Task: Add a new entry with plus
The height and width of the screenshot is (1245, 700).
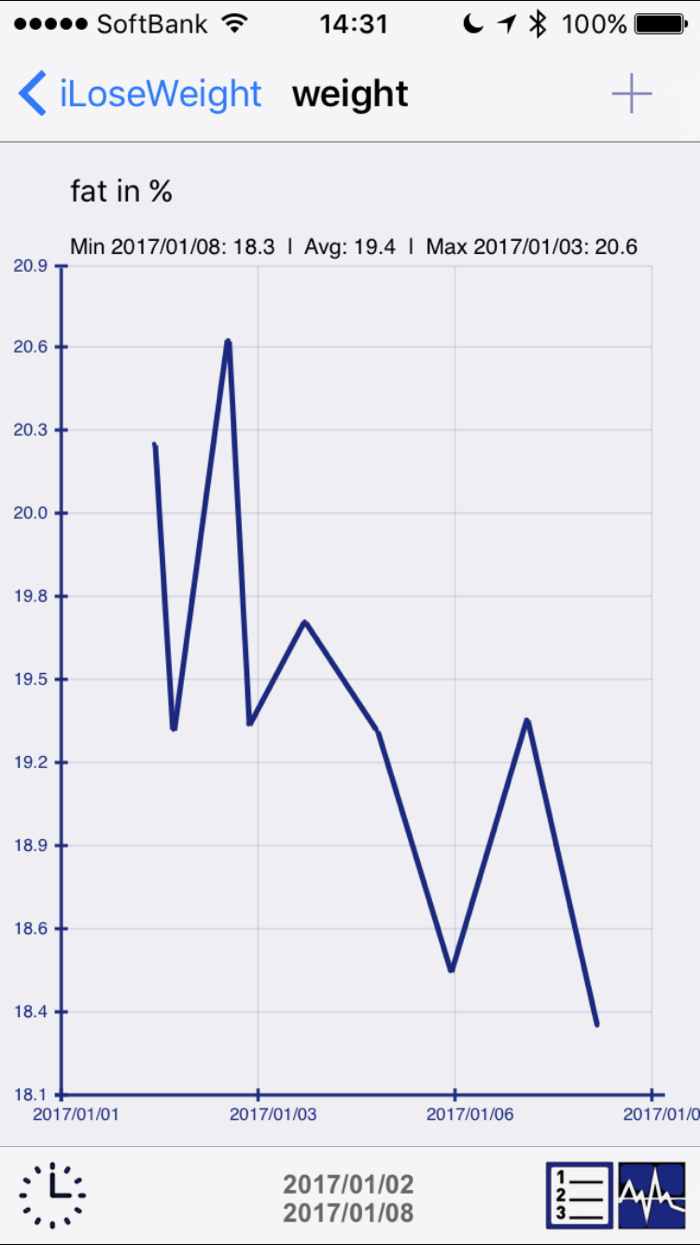Action: (631, 94)
